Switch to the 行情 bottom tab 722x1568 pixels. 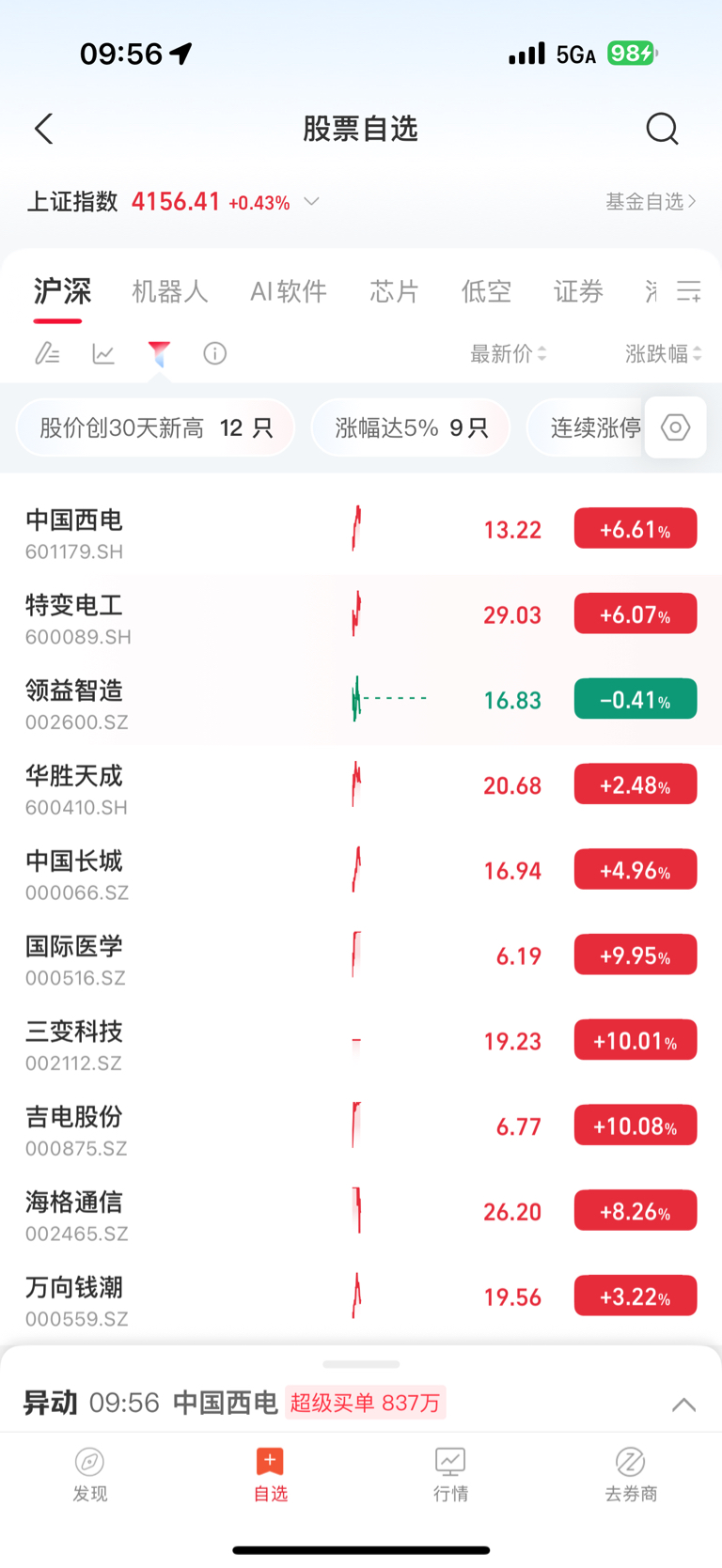point(450,1475)
